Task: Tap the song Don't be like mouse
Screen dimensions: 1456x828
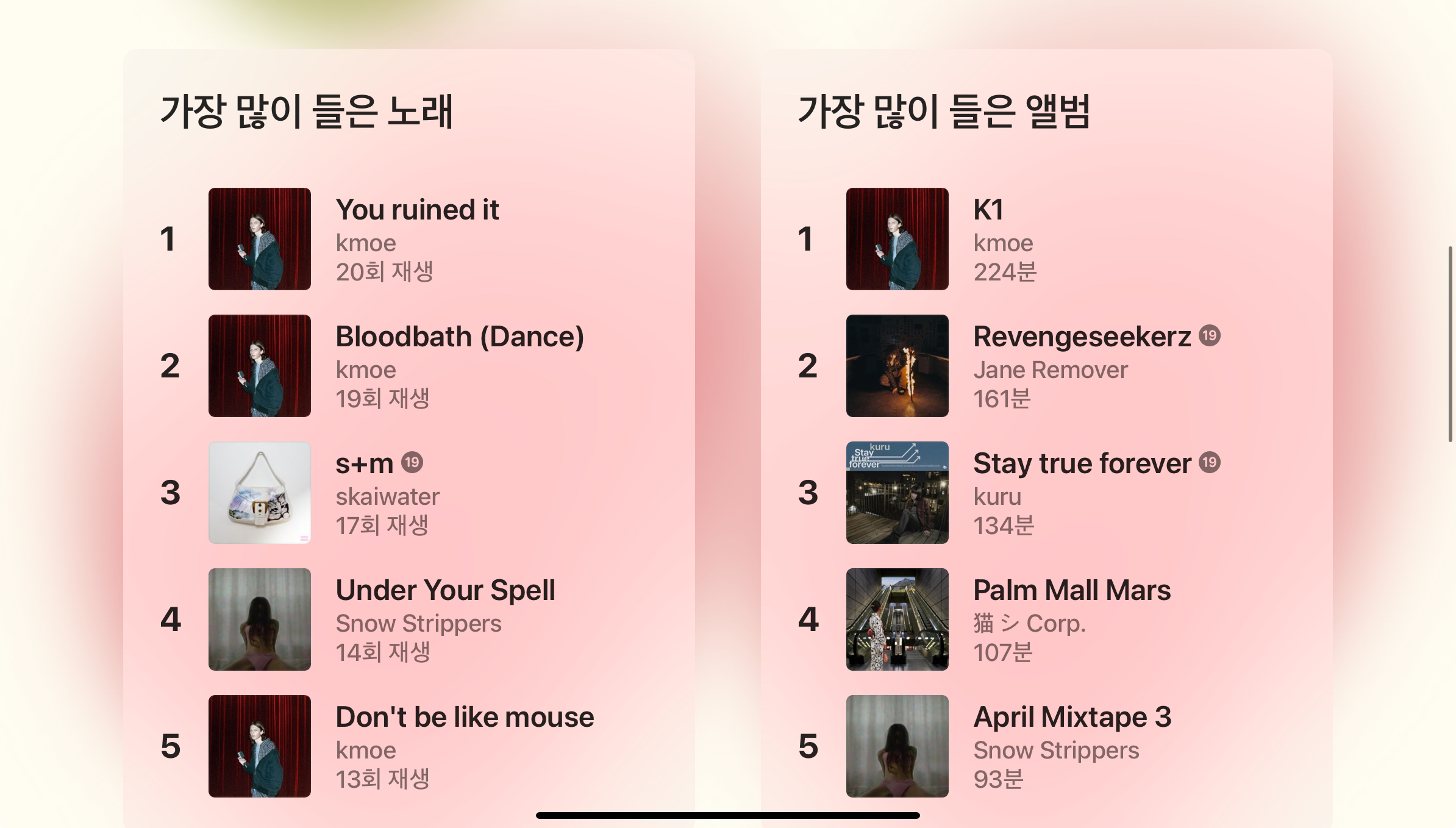Action: [464, 718]
